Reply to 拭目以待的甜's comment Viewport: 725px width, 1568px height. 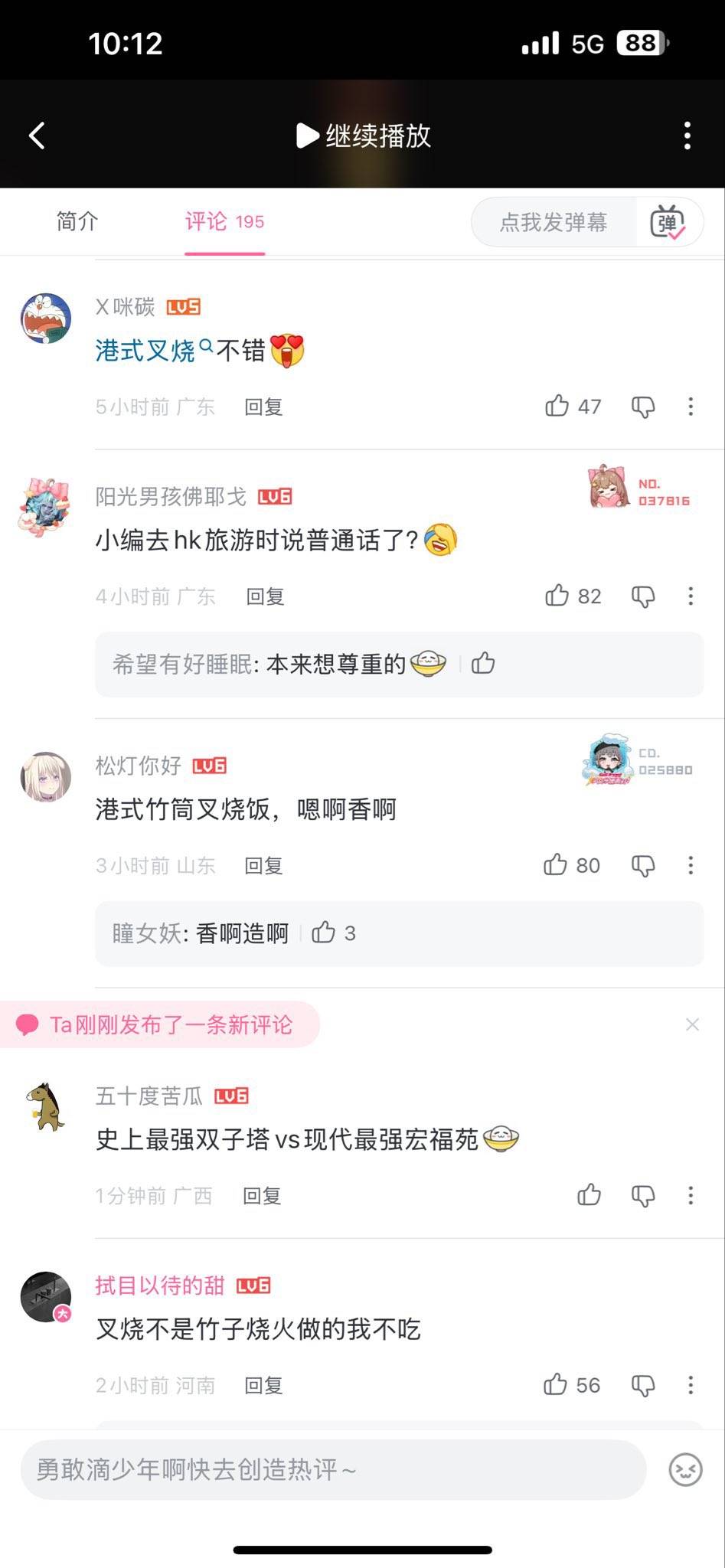(x=263, y=1385)
